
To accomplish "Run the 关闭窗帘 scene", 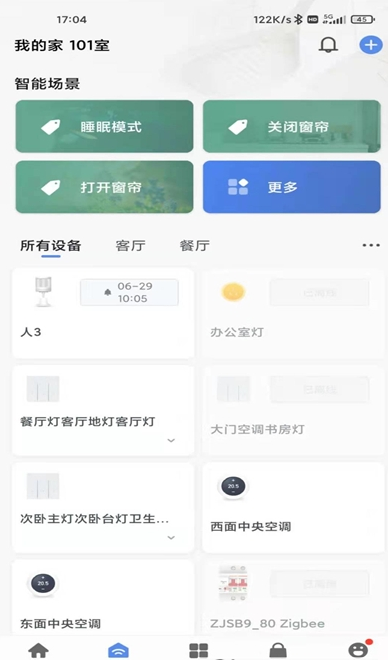I will click(292, 126).
